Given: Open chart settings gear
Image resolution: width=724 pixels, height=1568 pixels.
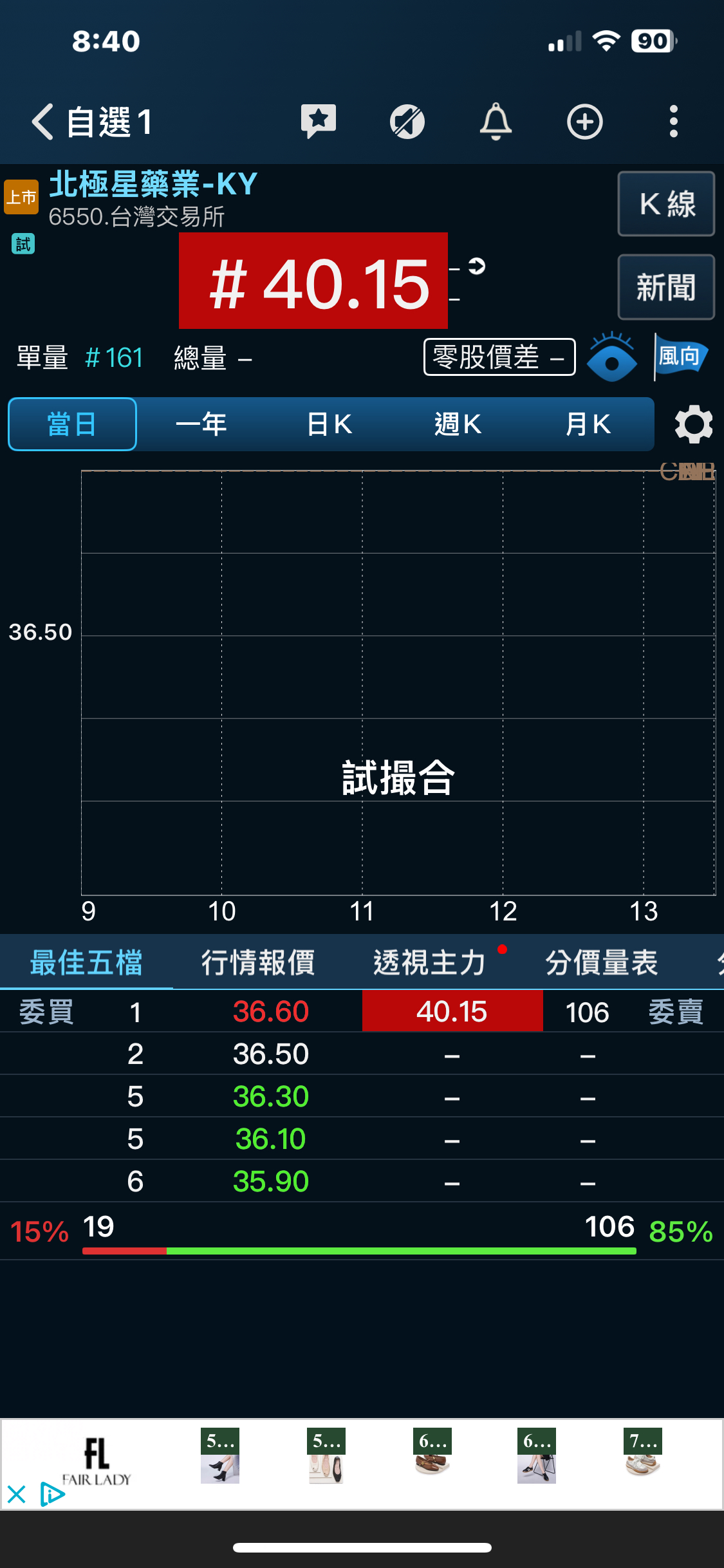Looking at the screenshot, I should click(693, 424).
